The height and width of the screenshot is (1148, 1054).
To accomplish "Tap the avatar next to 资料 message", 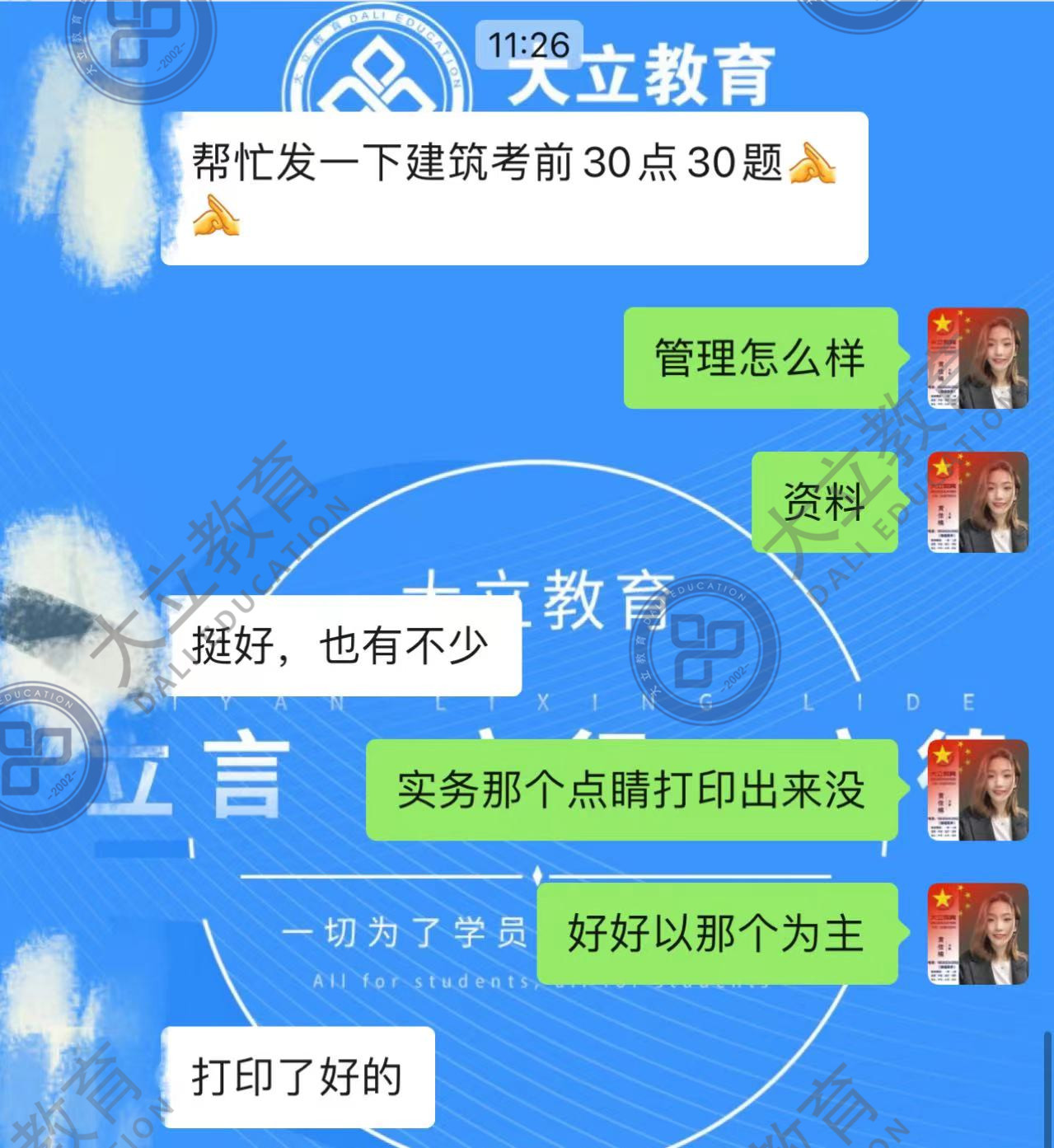I will (x=977, y=502).
